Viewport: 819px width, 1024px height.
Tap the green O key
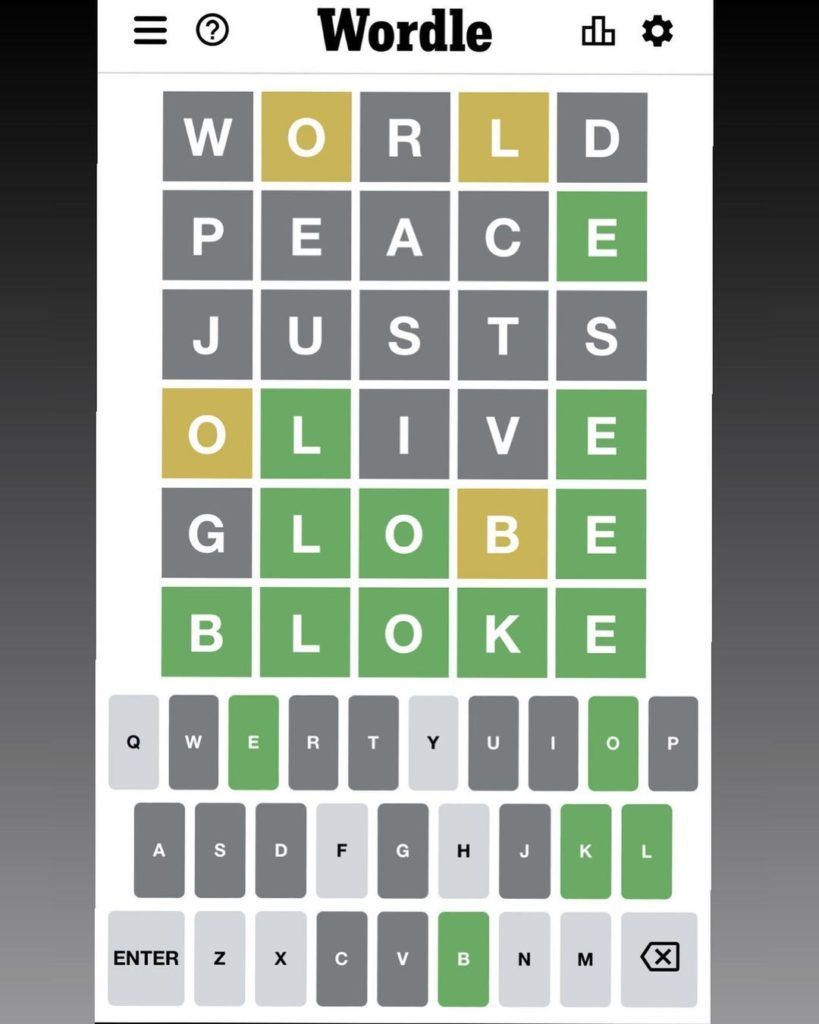[x=613, y=743]
